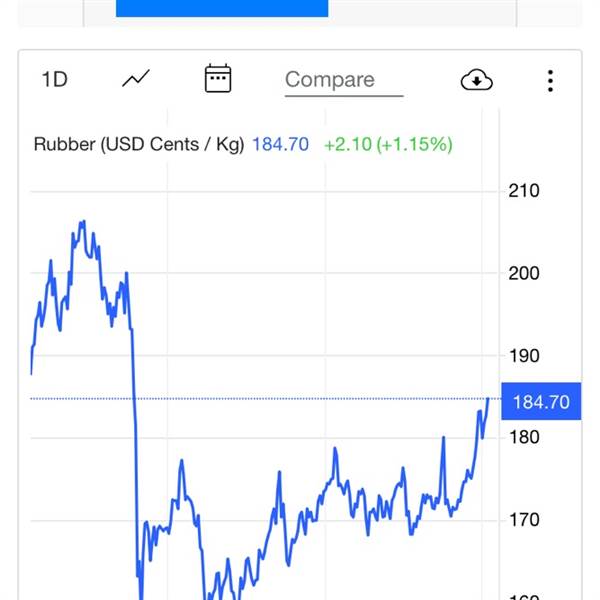Open the 1D interval selector
This screenshot has width=600, height=600.
[54, 80]
